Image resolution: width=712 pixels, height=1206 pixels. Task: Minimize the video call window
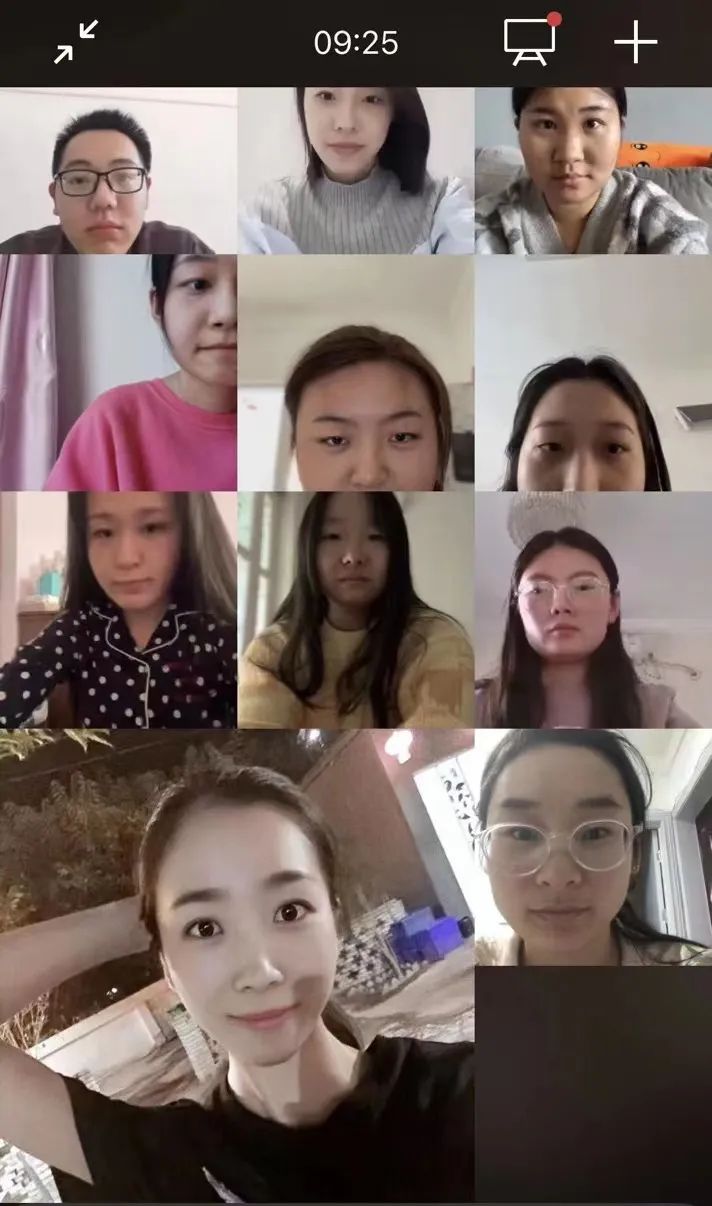[76, 42]
